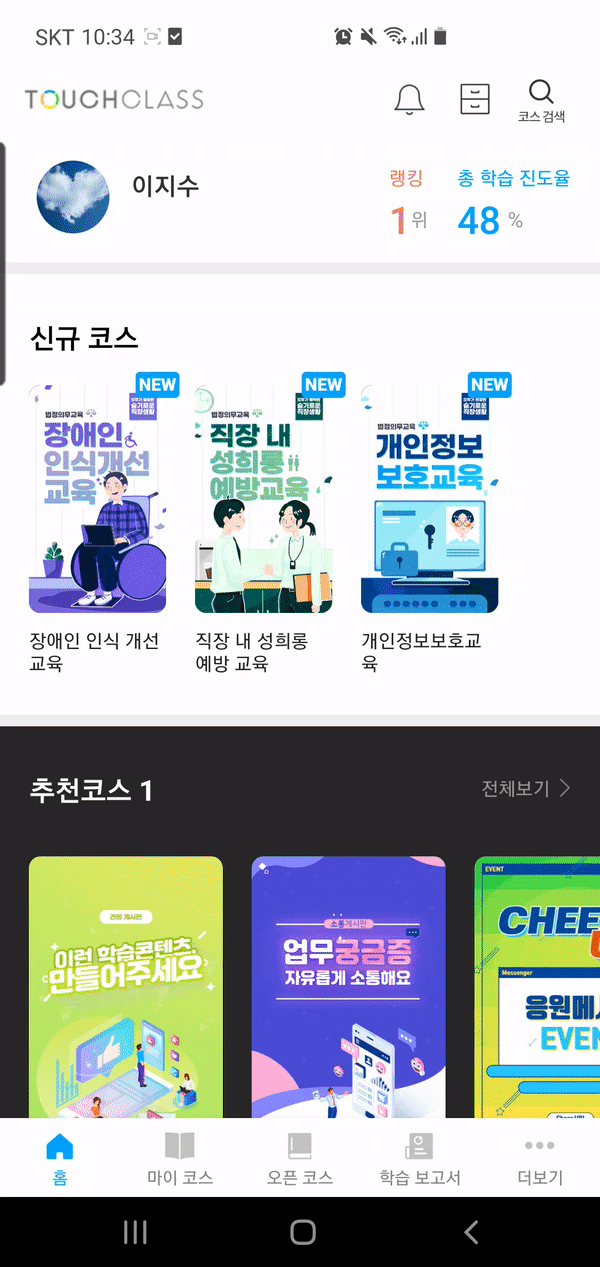The image size is (600, 1267).
Task: Open the archive drawer icon
Action: click(x=475, y=99)
